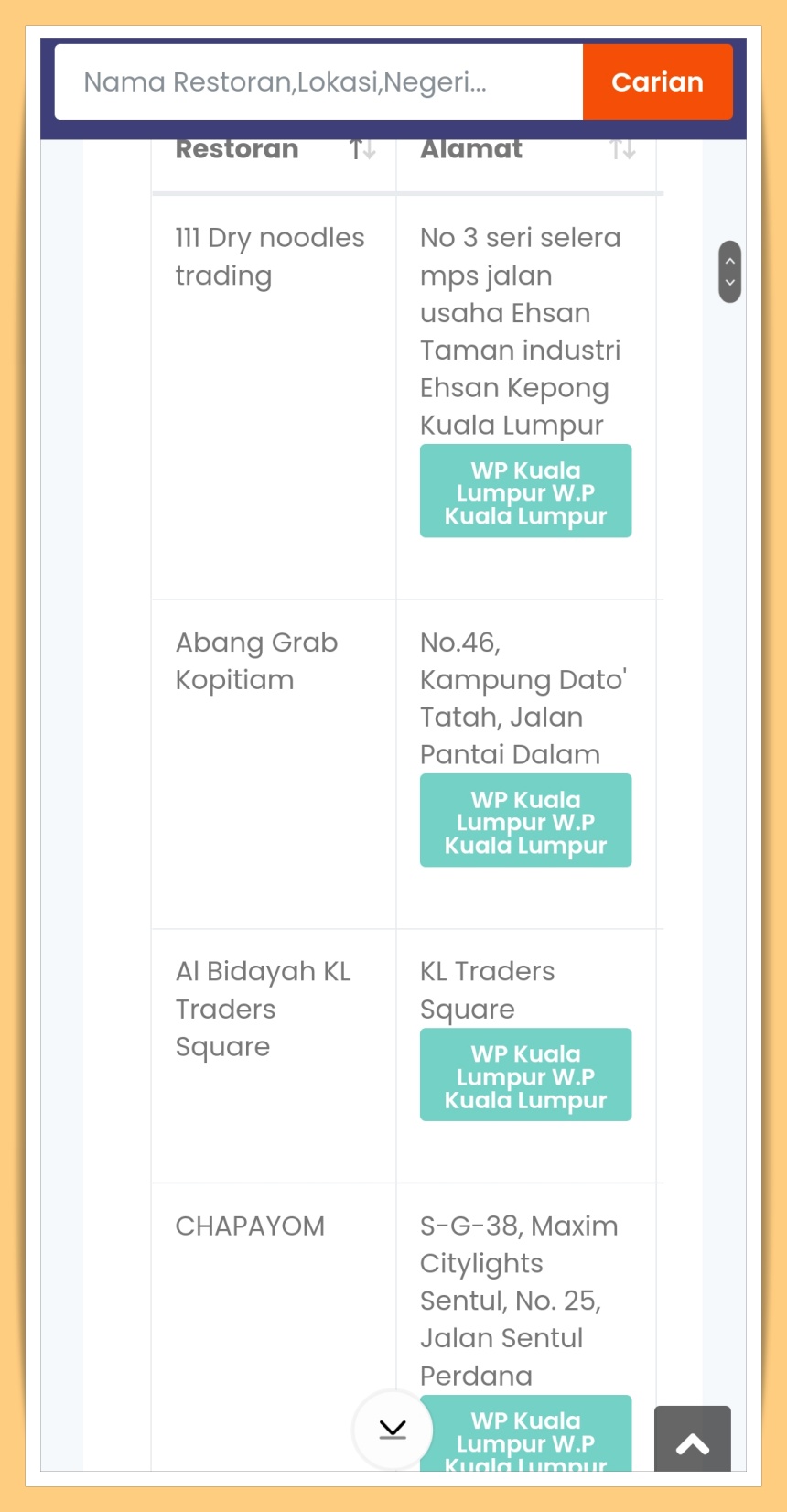Sort table by Alamat column
Screen dimensions: 787x1512
click(622, 149)
